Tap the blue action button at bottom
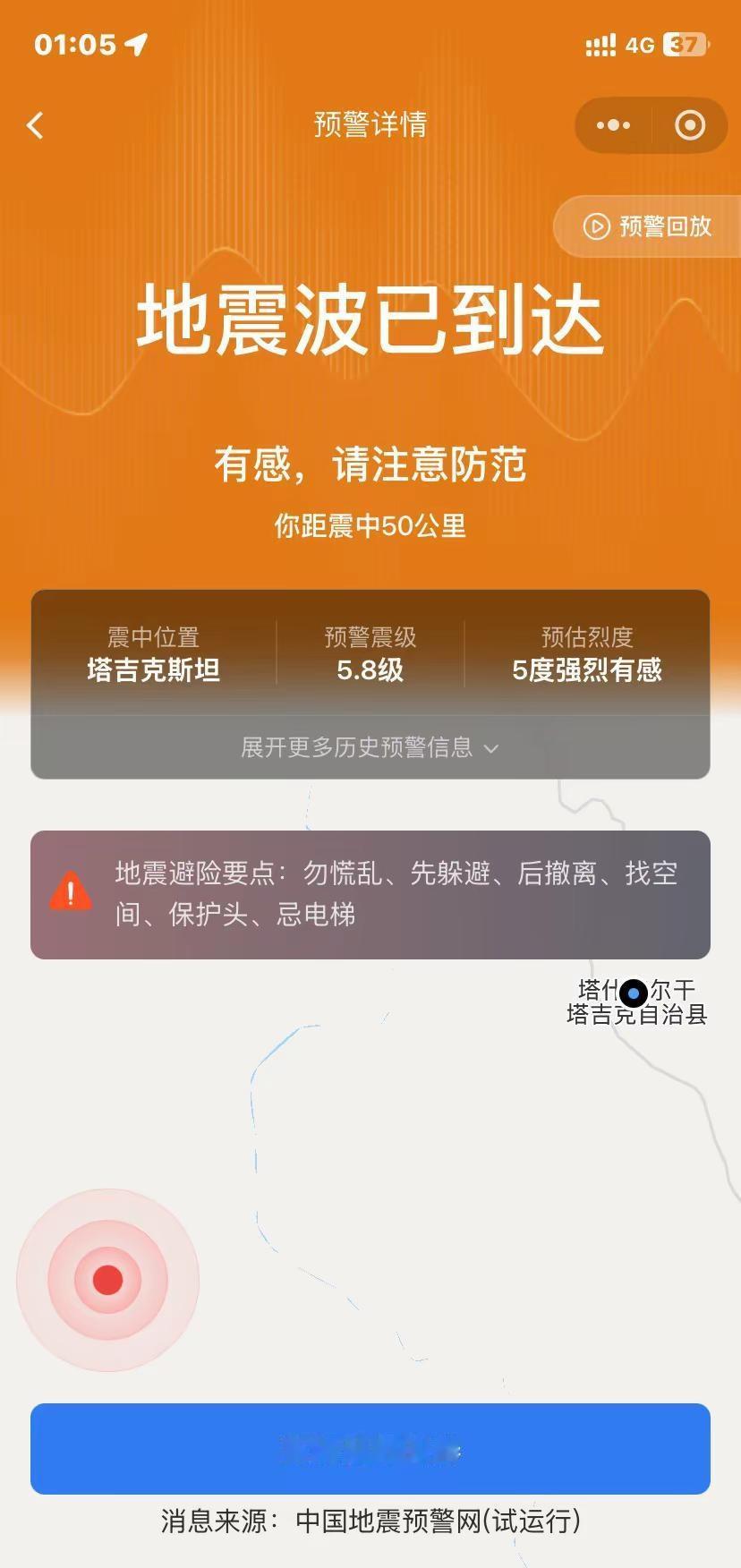Screen dimensions: 741x1568 click(x=370, y=1450)
